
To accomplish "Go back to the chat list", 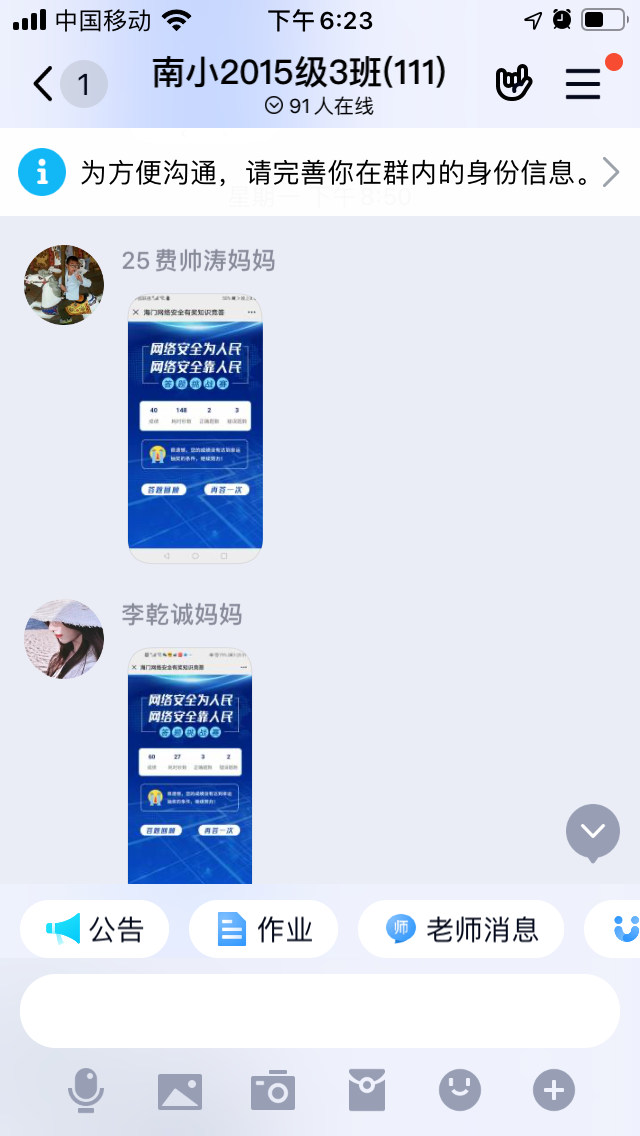I will coord(42,84).
